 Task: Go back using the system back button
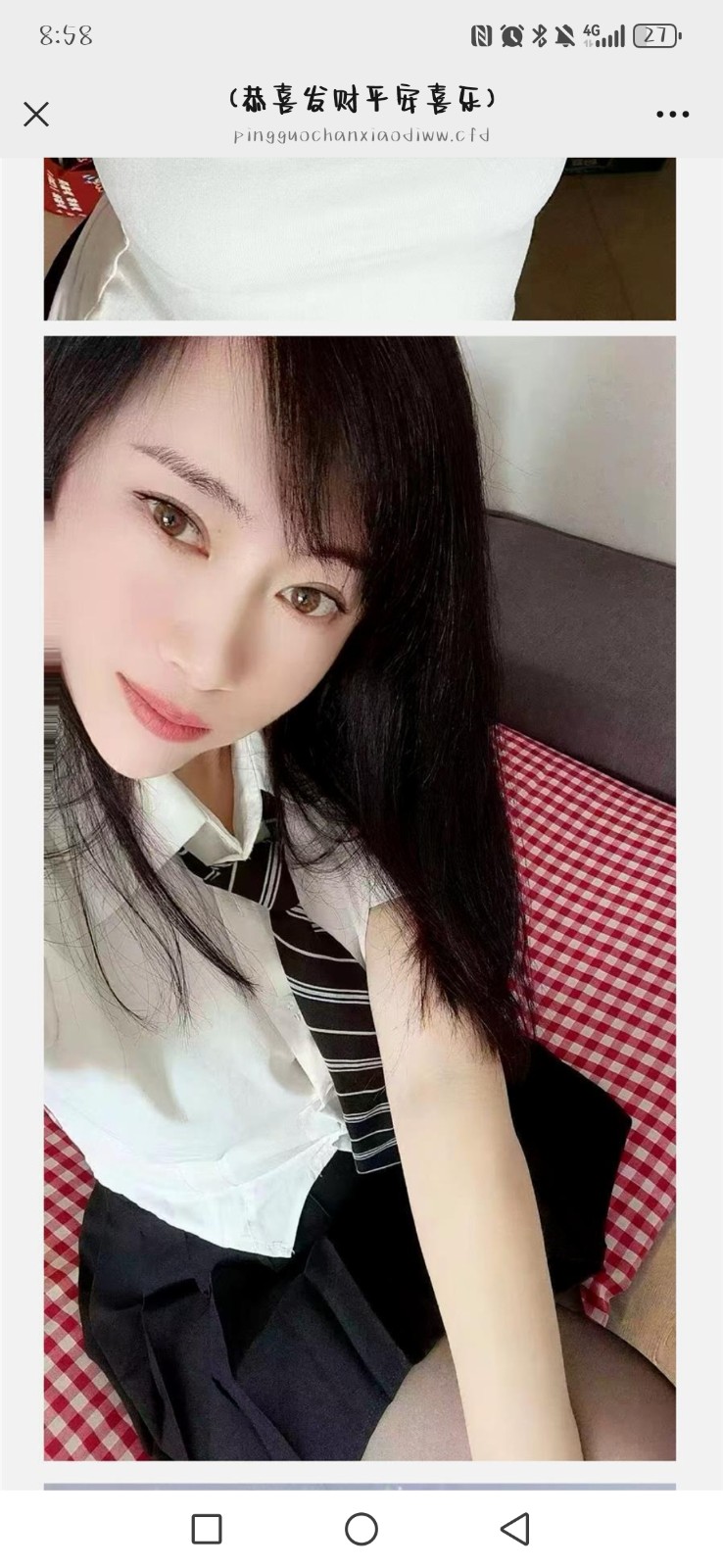point(514,1529)
